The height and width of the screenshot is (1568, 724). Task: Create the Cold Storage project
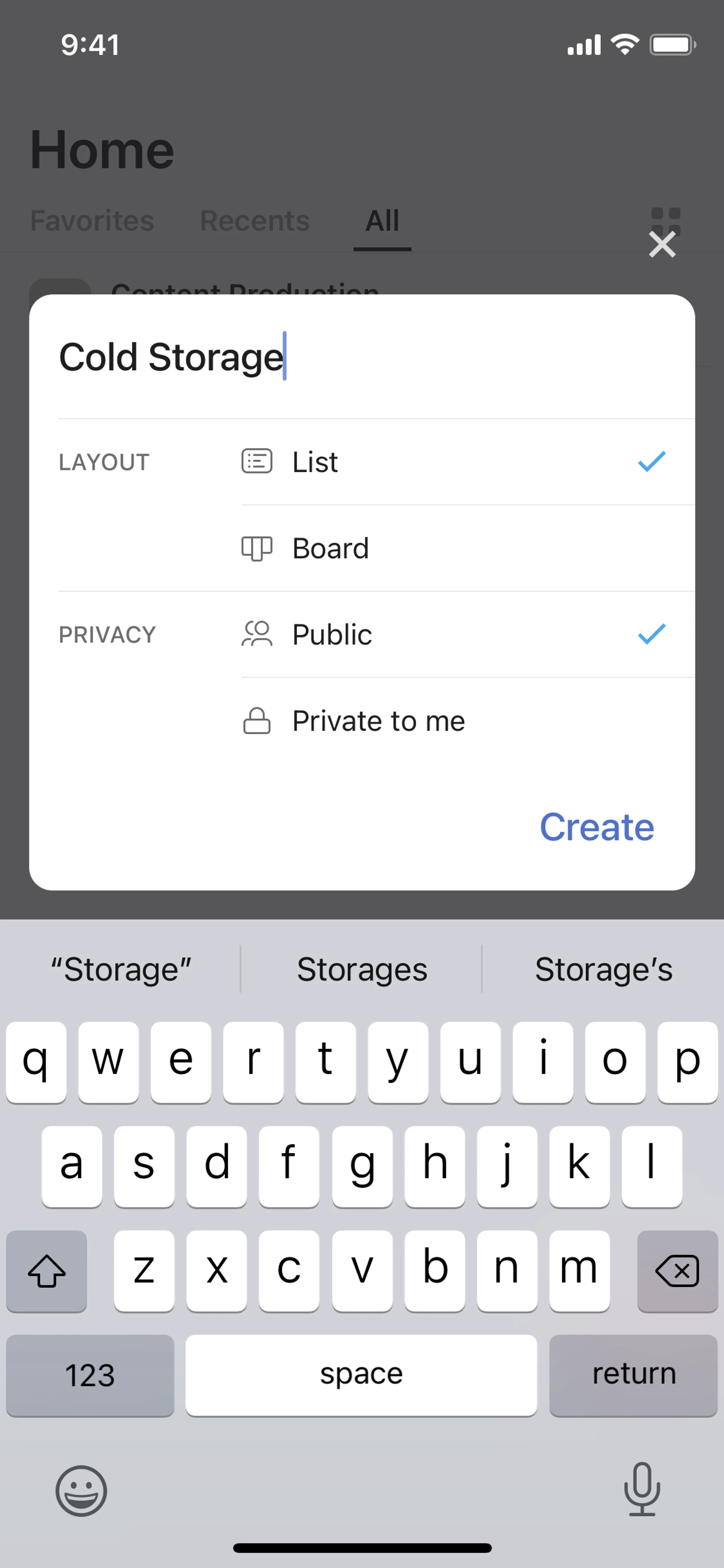pos(596,827)
